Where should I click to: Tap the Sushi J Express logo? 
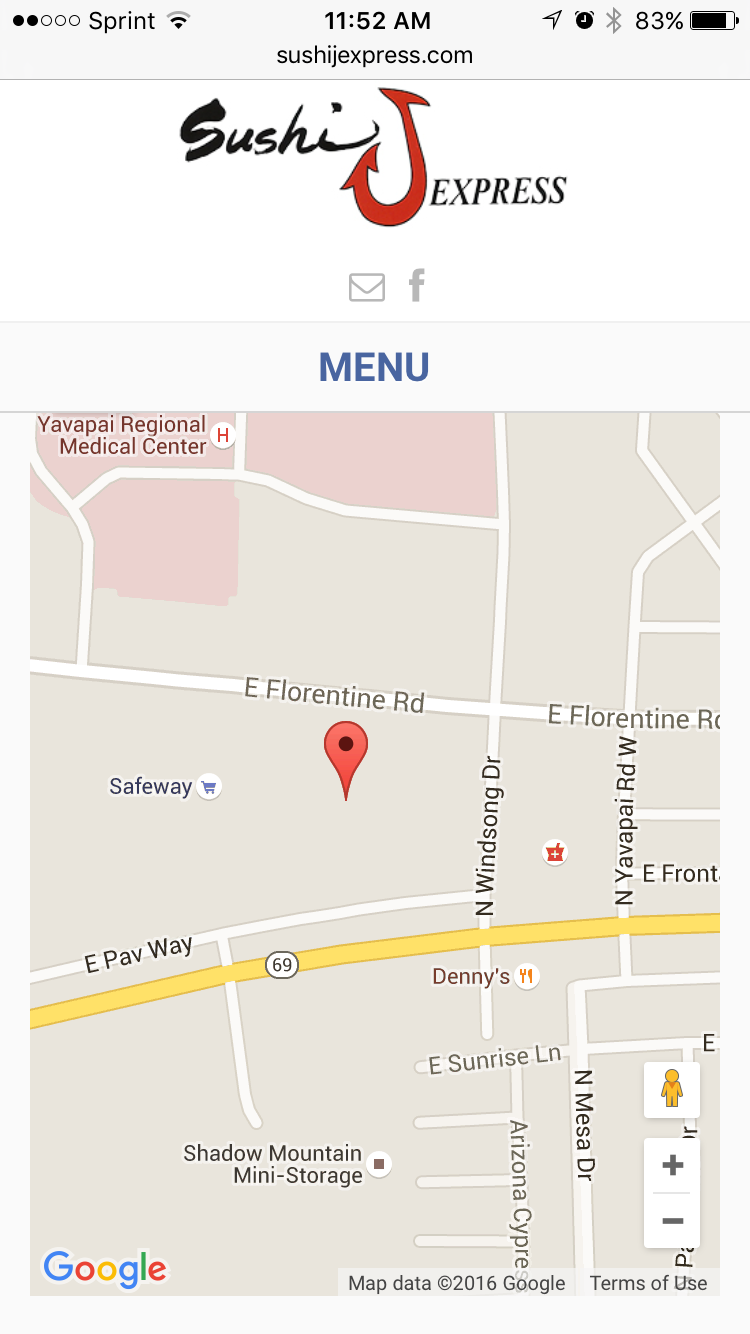(x=374, y=157)
